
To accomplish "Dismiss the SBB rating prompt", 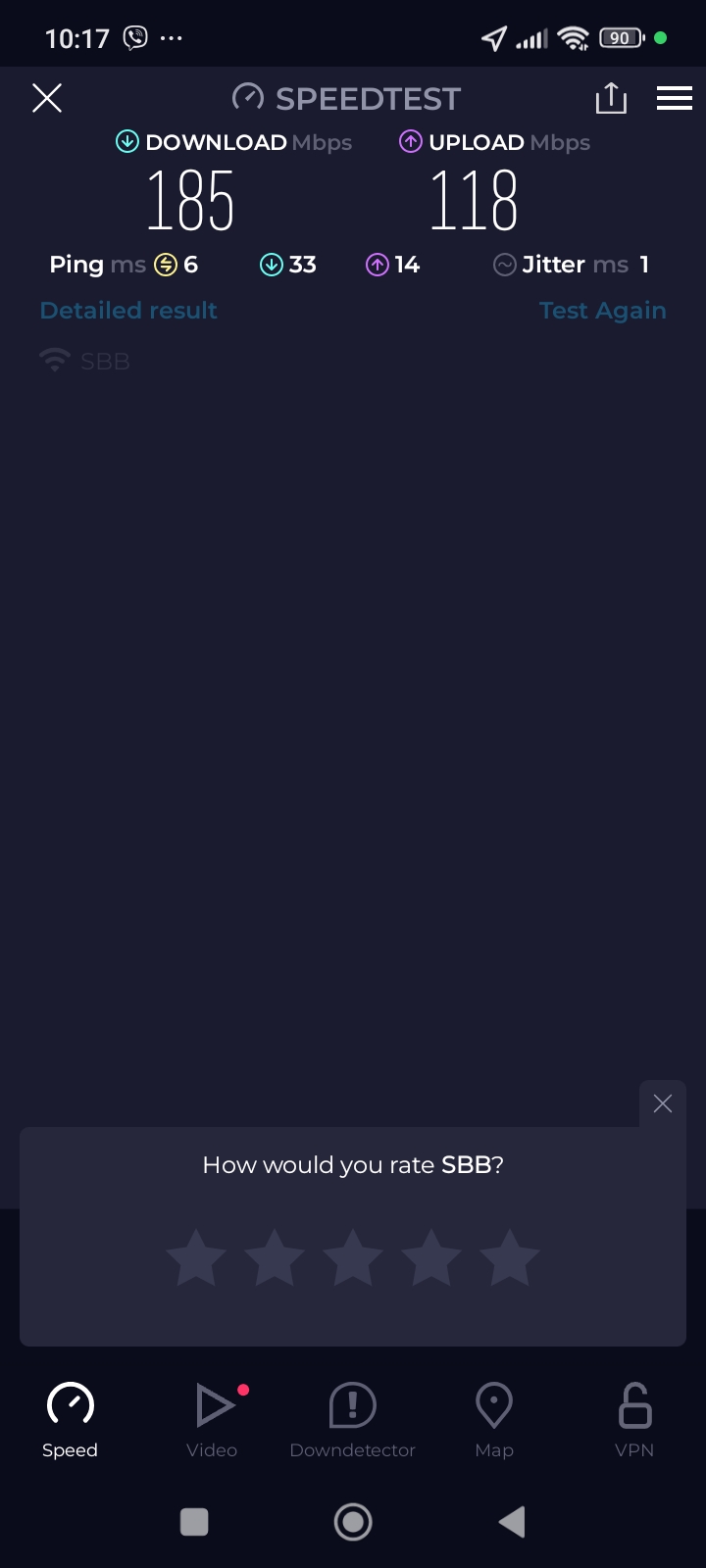I will click(663, 1104).
